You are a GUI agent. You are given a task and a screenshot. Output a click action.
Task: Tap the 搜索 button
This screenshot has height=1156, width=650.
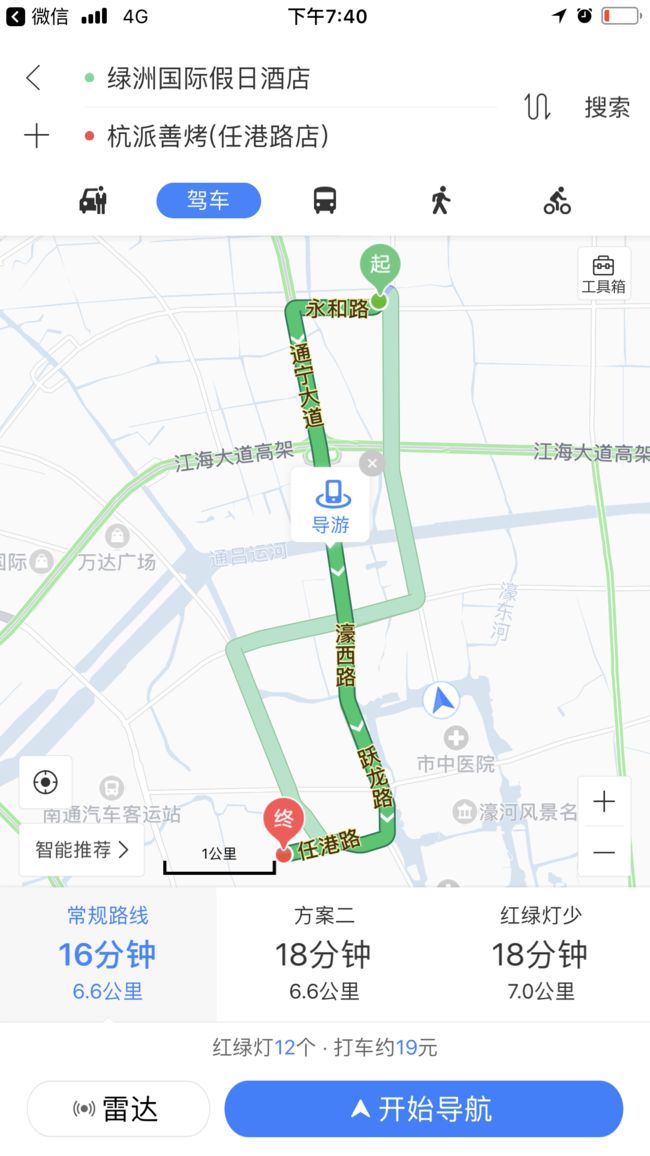(607, 108)
